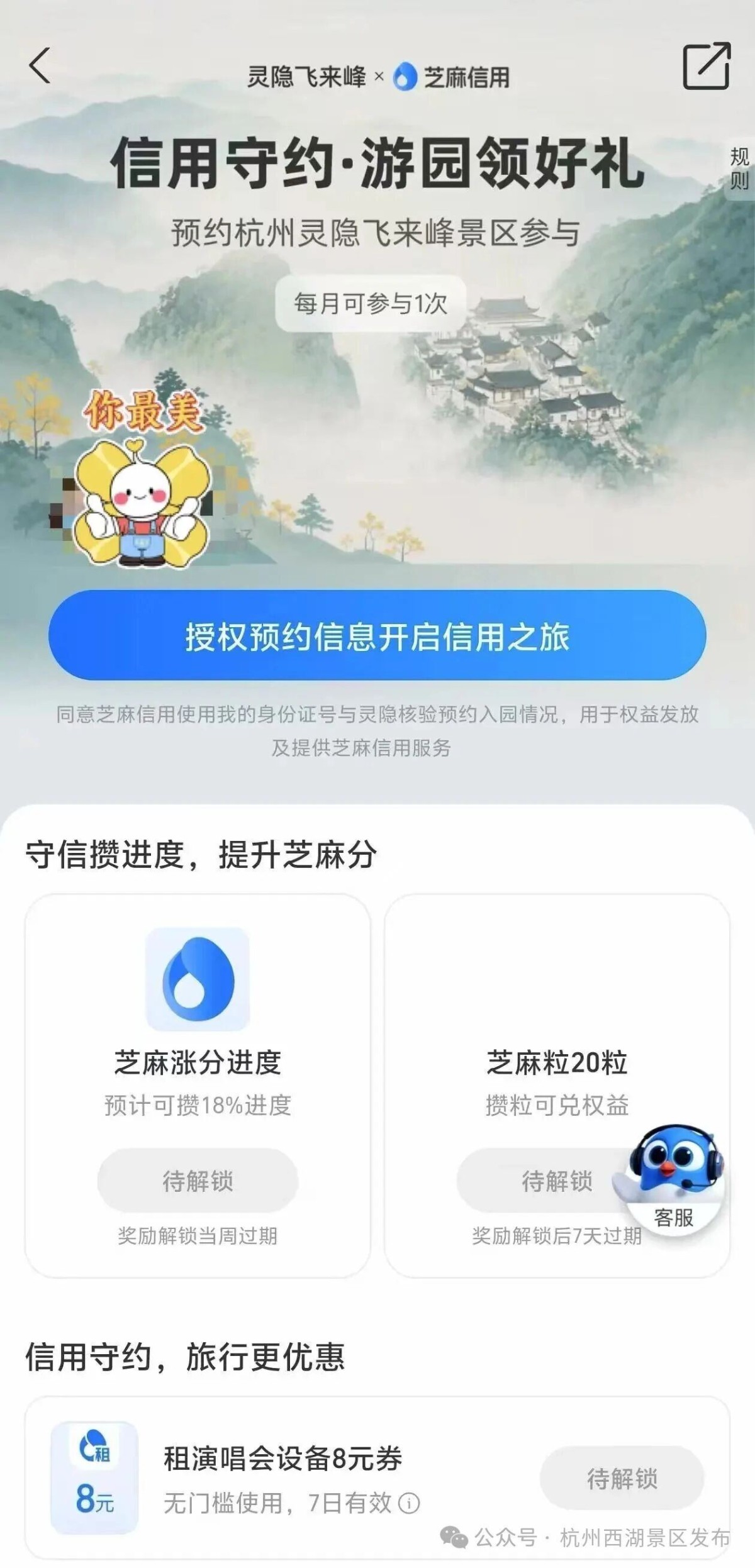Go back using the top-left arrow

pyautogui.click(x=40, y=65)
